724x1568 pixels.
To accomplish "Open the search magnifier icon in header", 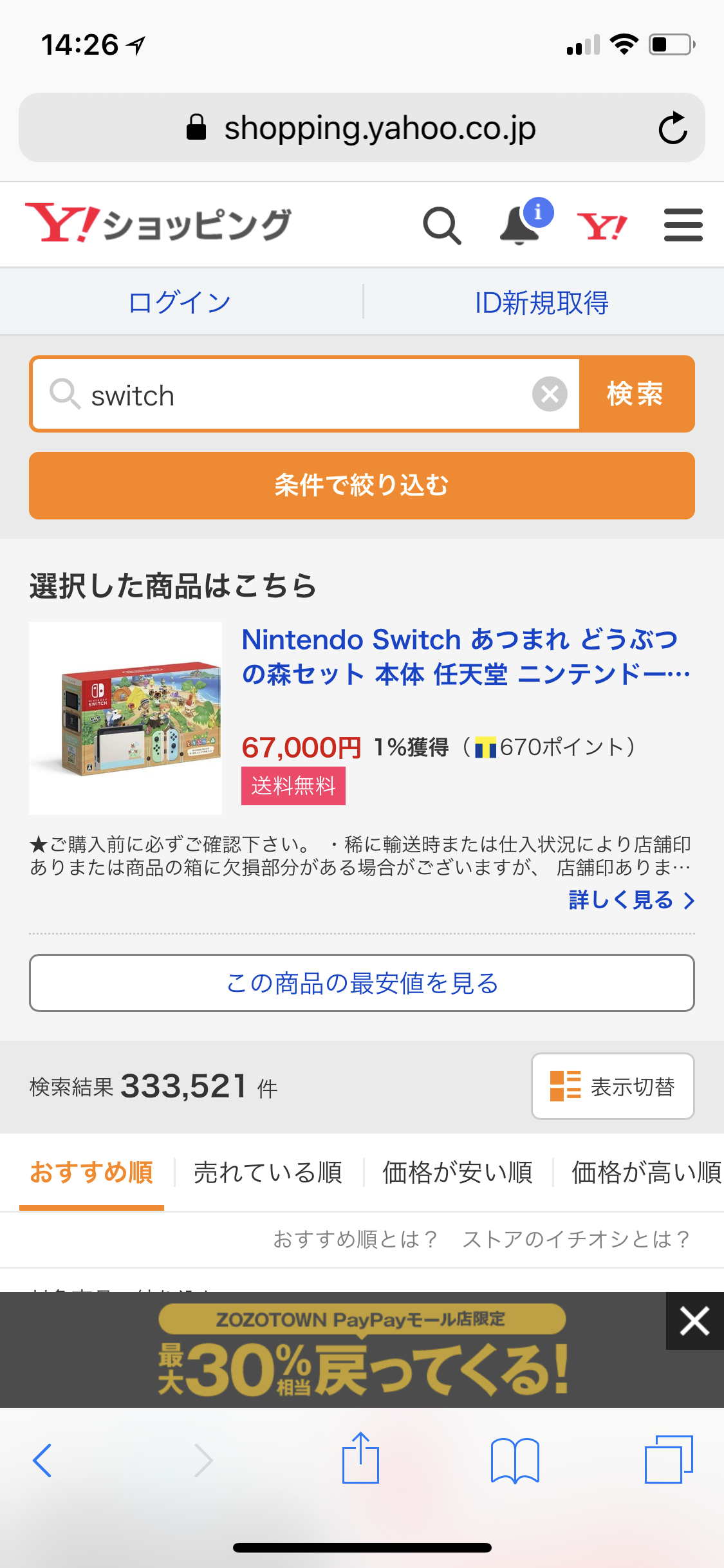I will point(442,226).
